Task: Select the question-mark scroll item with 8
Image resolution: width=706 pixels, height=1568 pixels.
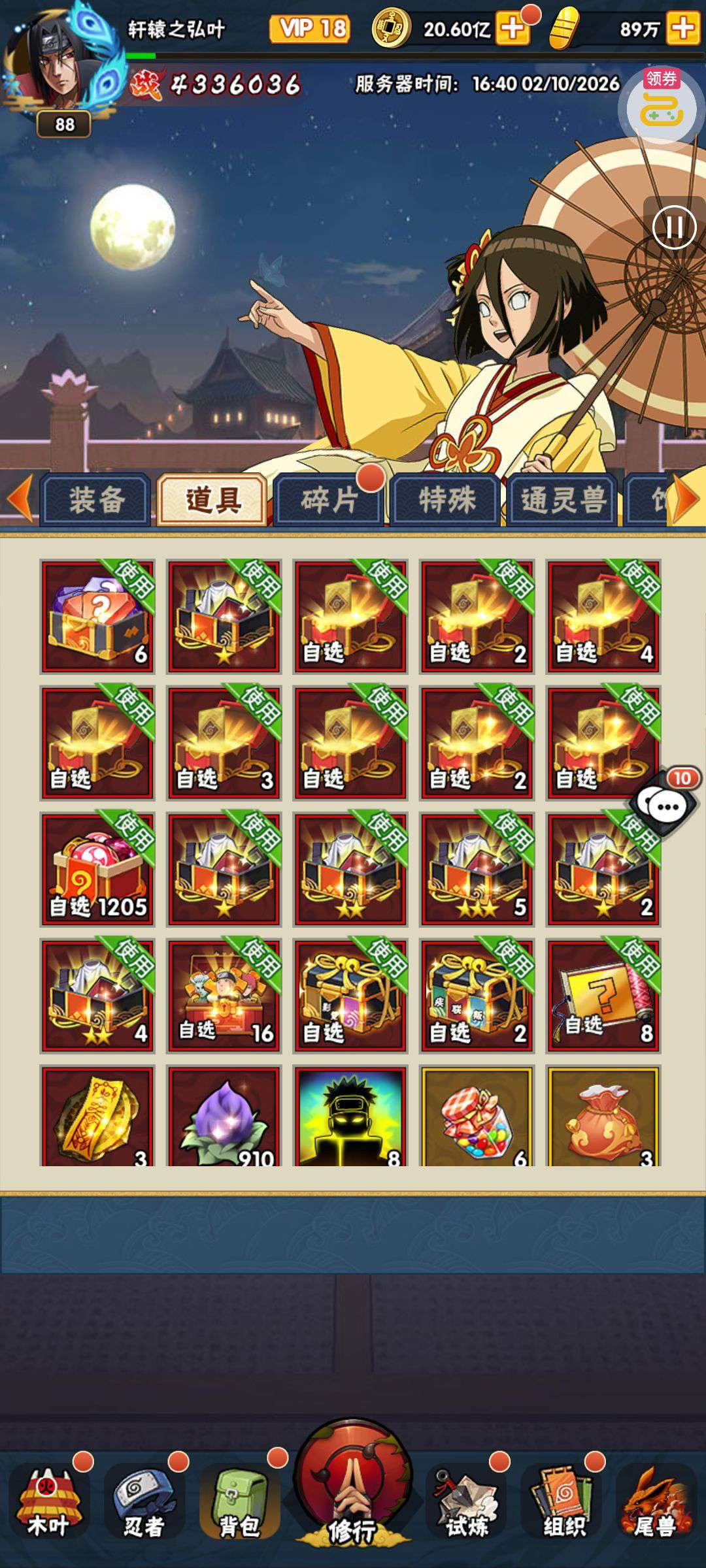Action: pyautogui.click(x=603, y=996)
